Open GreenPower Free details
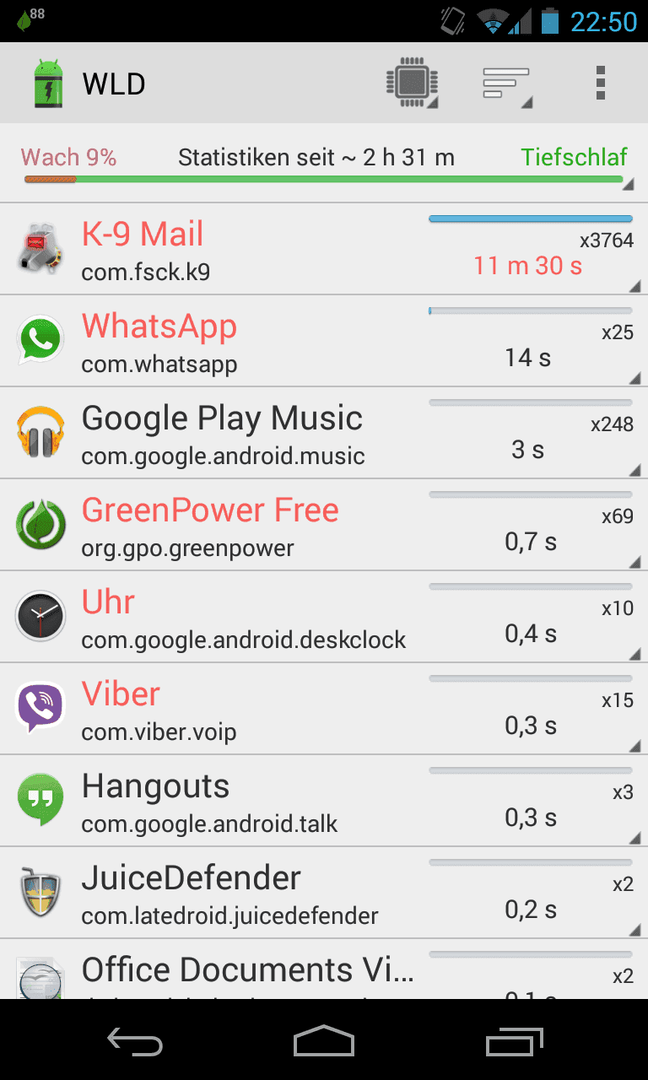 (x=324, y=525)
